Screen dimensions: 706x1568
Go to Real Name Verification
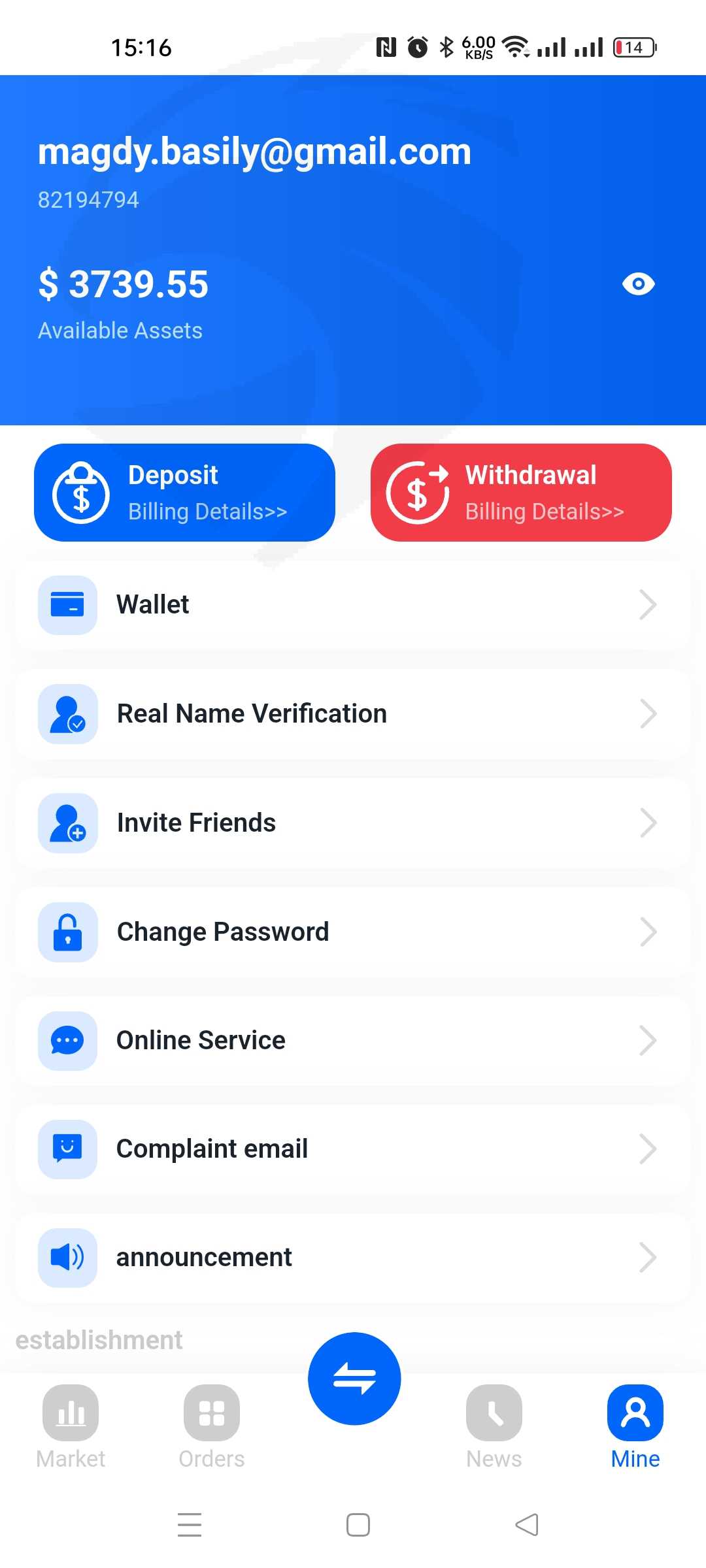353,713
